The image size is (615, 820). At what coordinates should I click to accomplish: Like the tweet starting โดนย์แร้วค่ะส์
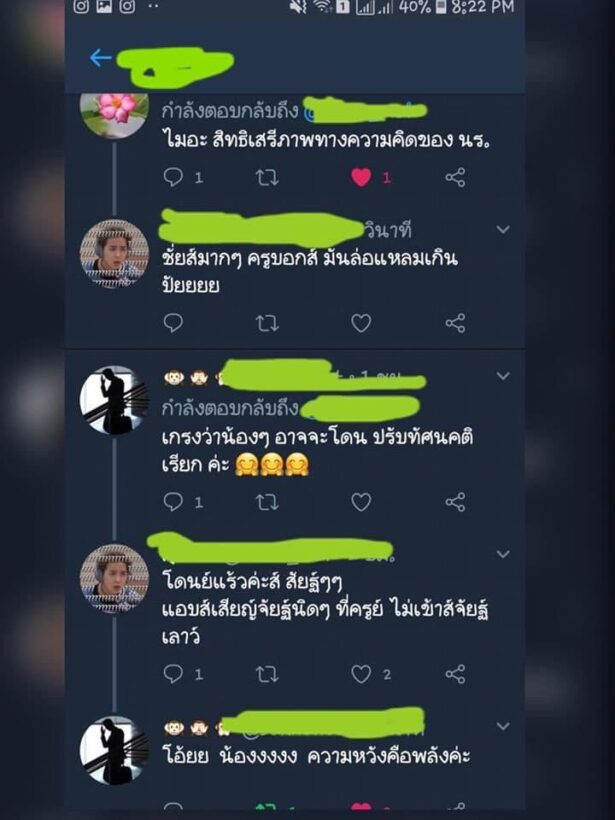pyautogui.click(x=361, y=674)
